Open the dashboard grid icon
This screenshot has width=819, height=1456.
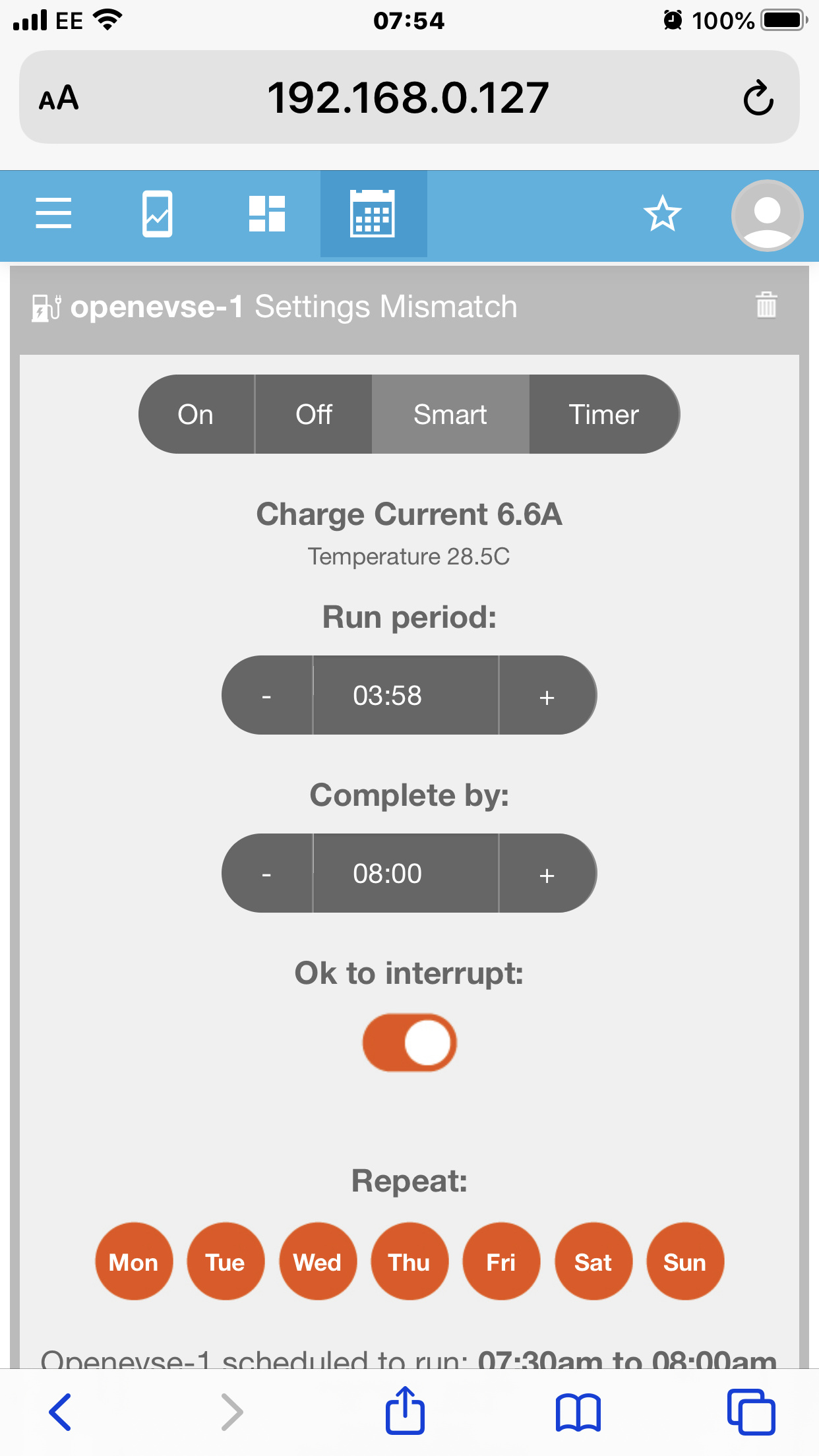pos(267,214)
